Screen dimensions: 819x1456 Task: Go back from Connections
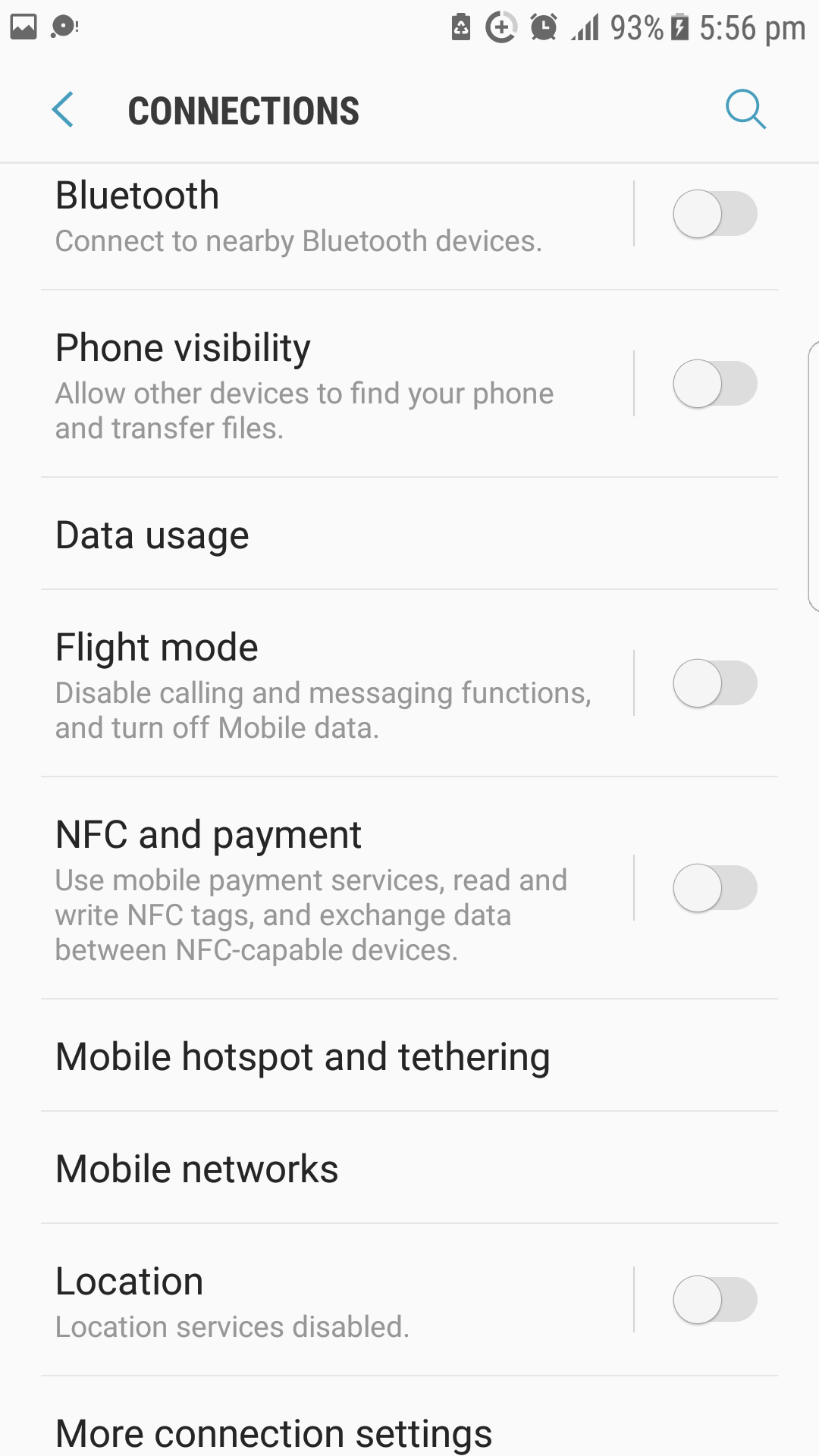coord(63,110)
